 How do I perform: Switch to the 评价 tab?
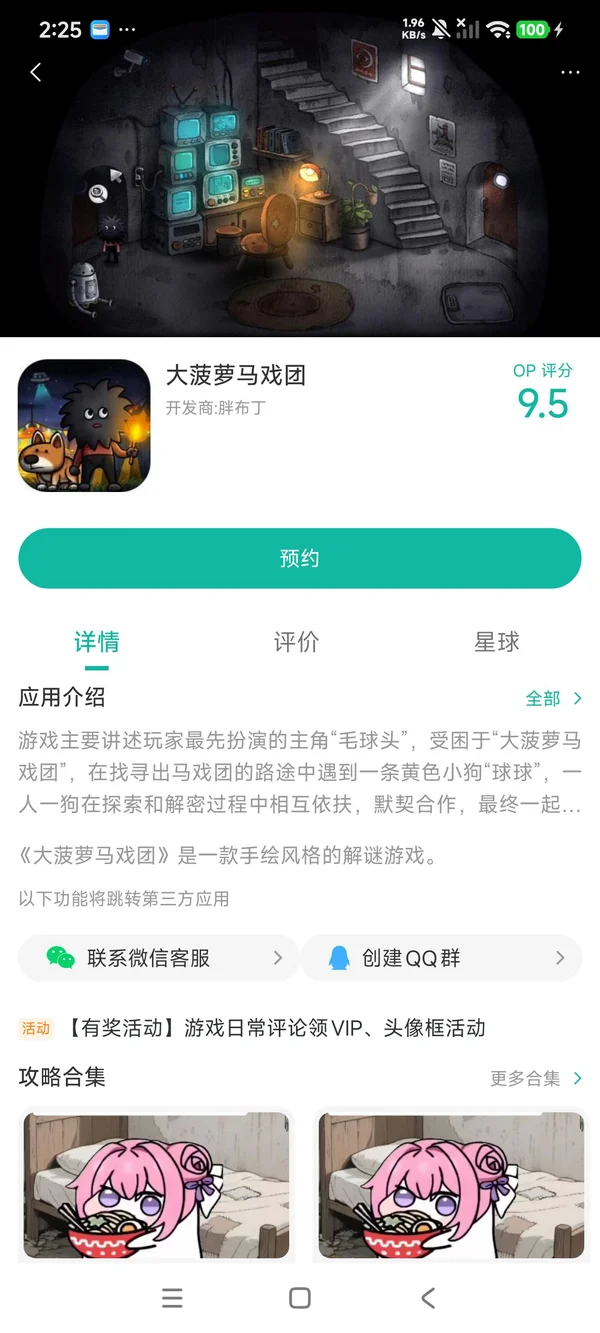click(x=297, y=642)
